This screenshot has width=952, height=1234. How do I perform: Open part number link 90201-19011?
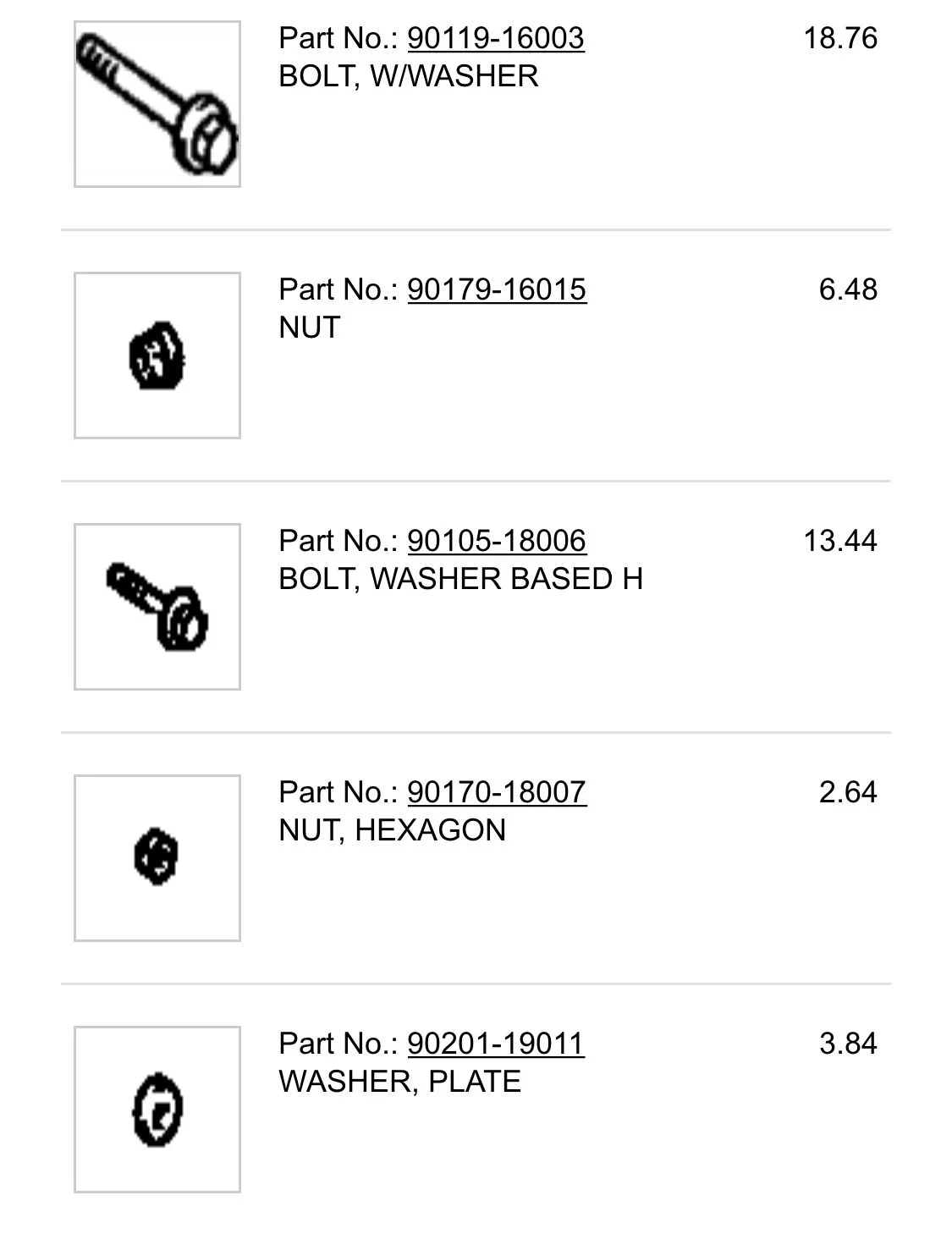495,1044
